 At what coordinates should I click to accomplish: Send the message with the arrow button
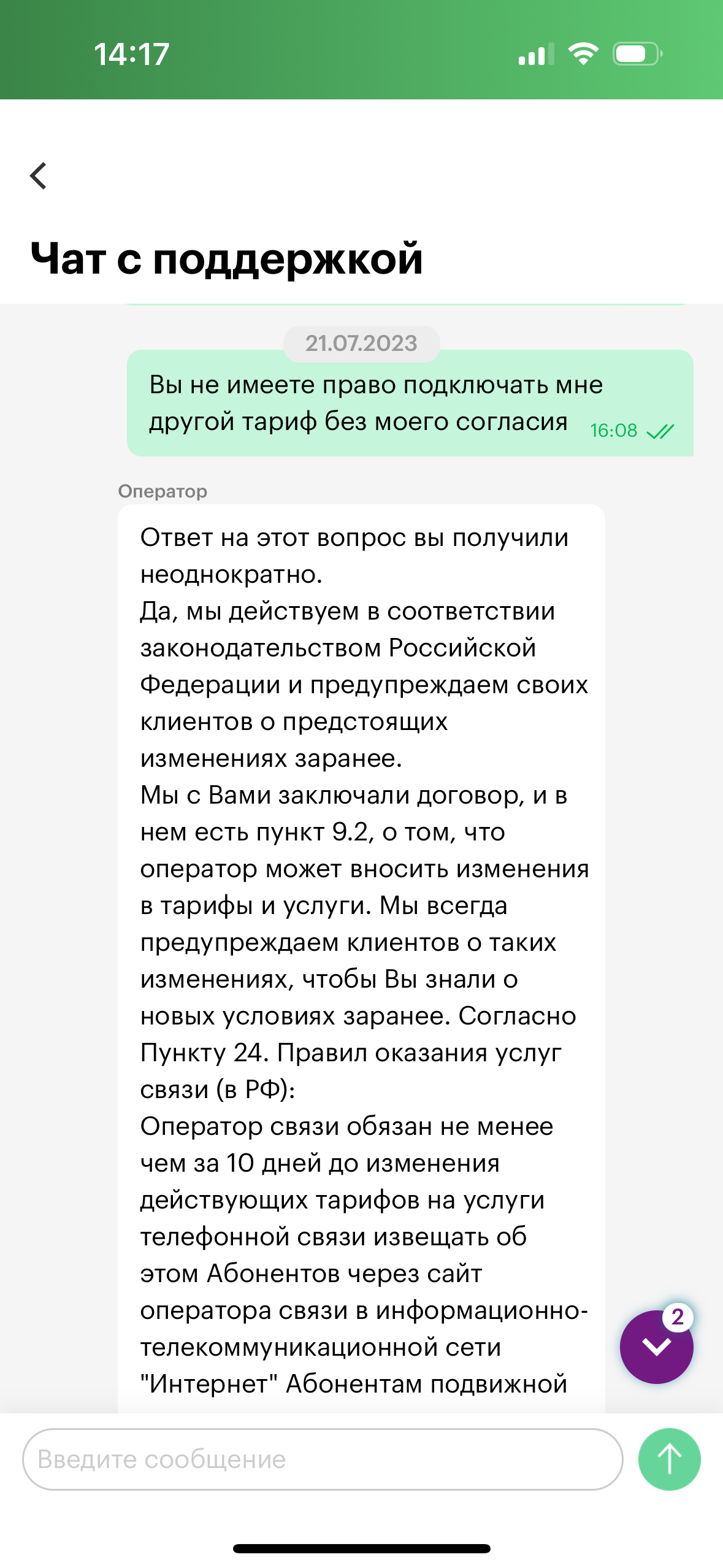pos(669,1459)
